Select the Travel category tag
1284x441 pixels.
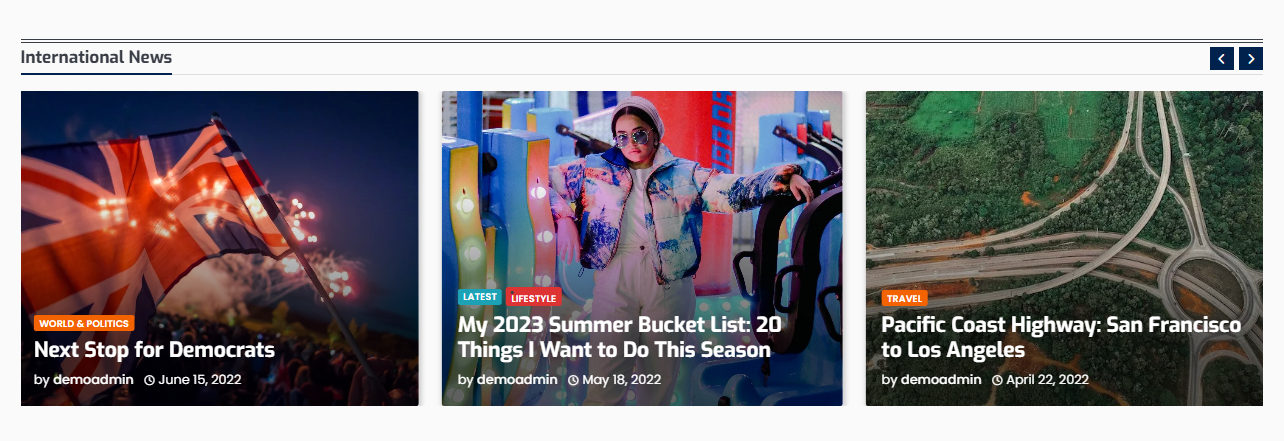[904, 298]
